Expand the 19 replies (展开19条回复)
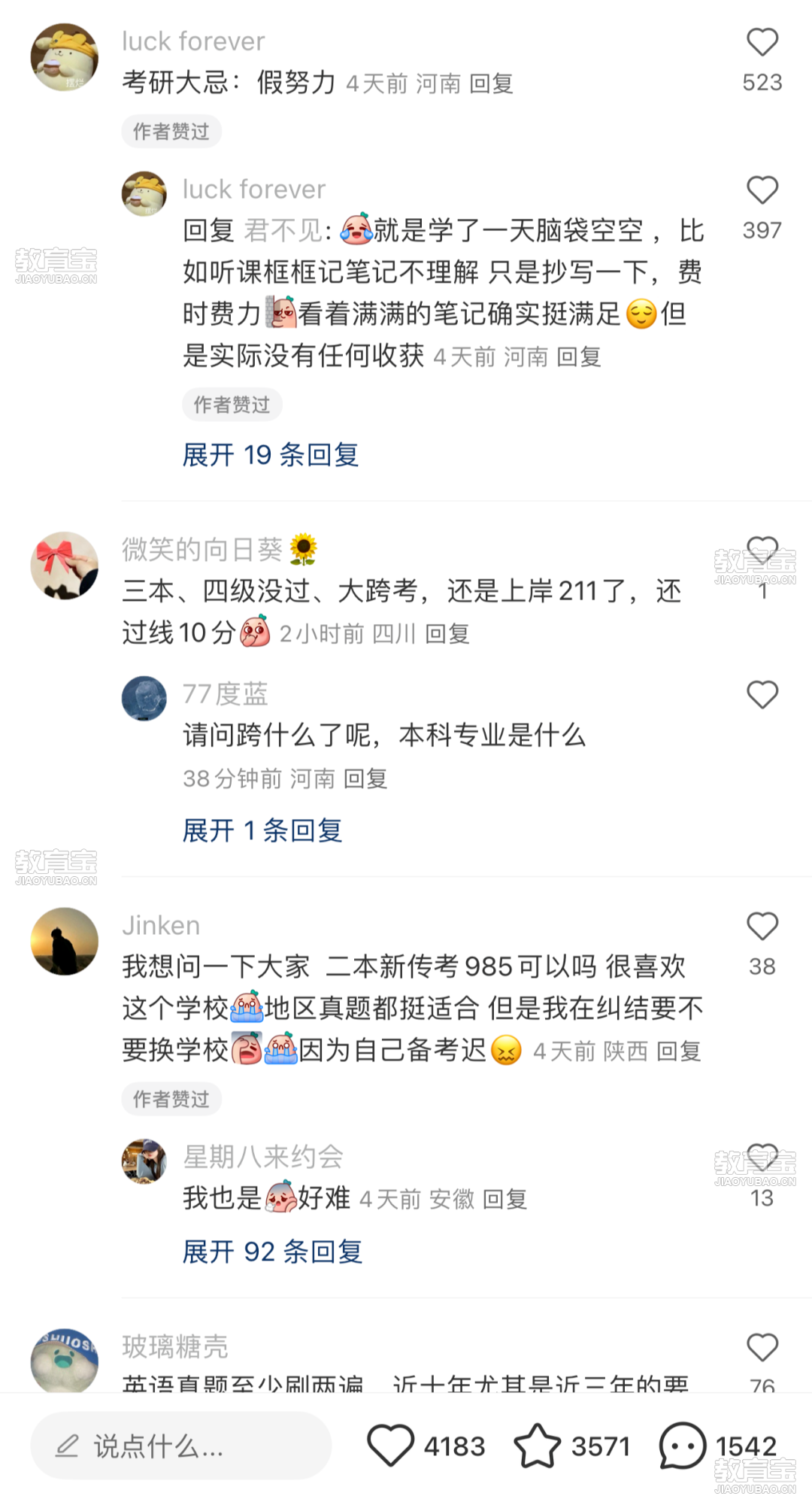The image size is (812, 1511). pyautogui.click(x=271, y=455)
